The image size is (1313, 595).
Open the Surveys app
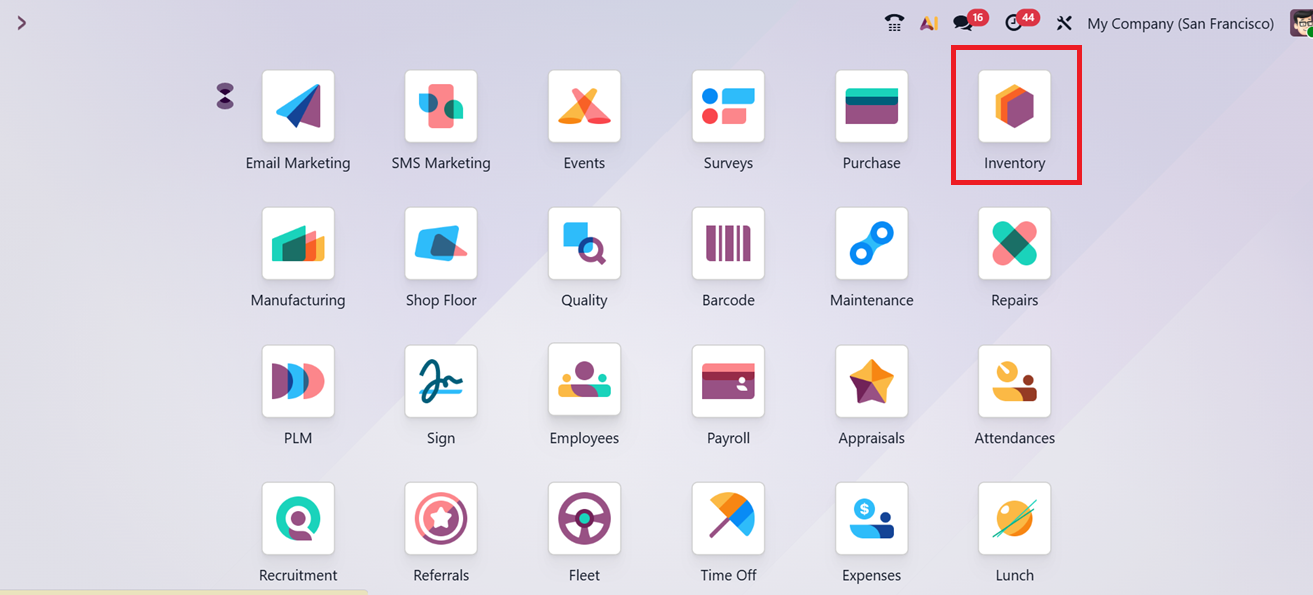(x=728, y=106)
